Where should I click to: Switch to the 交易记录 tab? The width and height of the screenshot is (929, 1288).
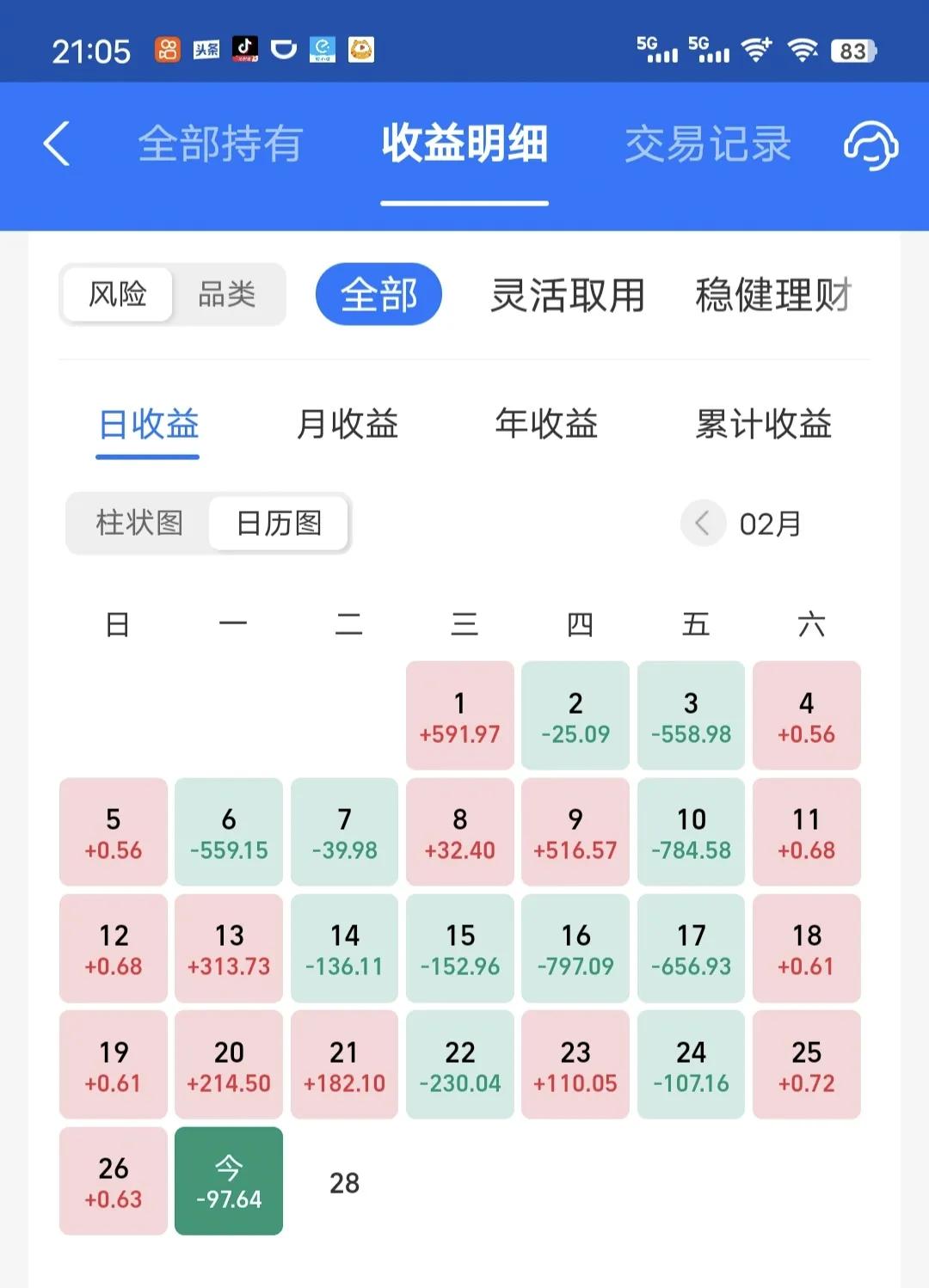[x=707, y=144]
